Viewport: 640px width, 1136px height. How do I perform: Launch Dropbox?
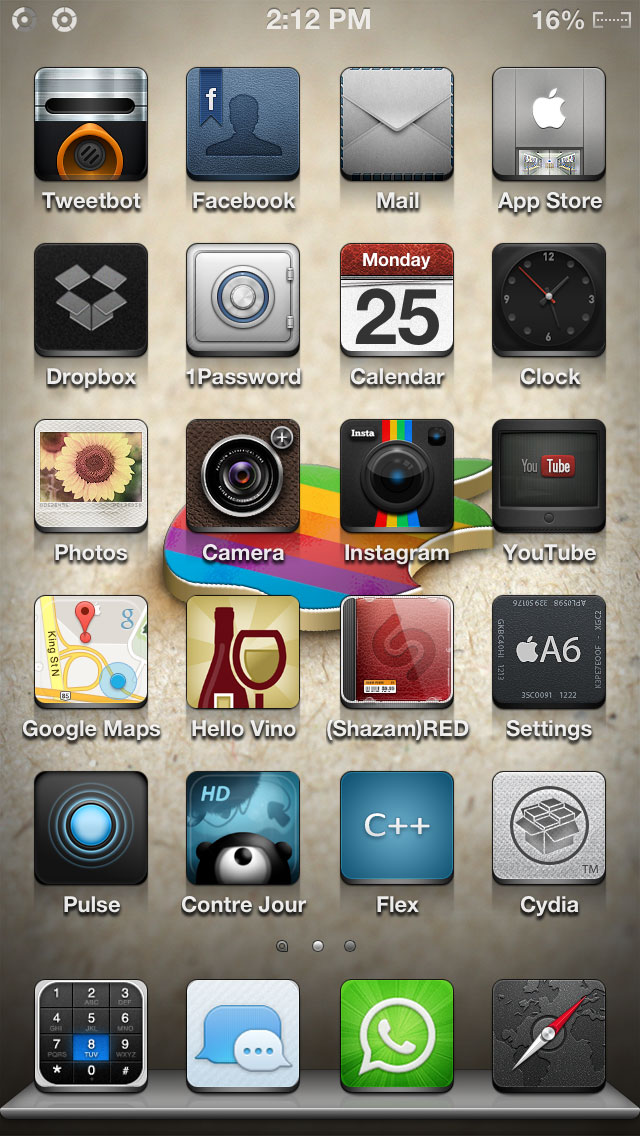click(x=91, y=300)
